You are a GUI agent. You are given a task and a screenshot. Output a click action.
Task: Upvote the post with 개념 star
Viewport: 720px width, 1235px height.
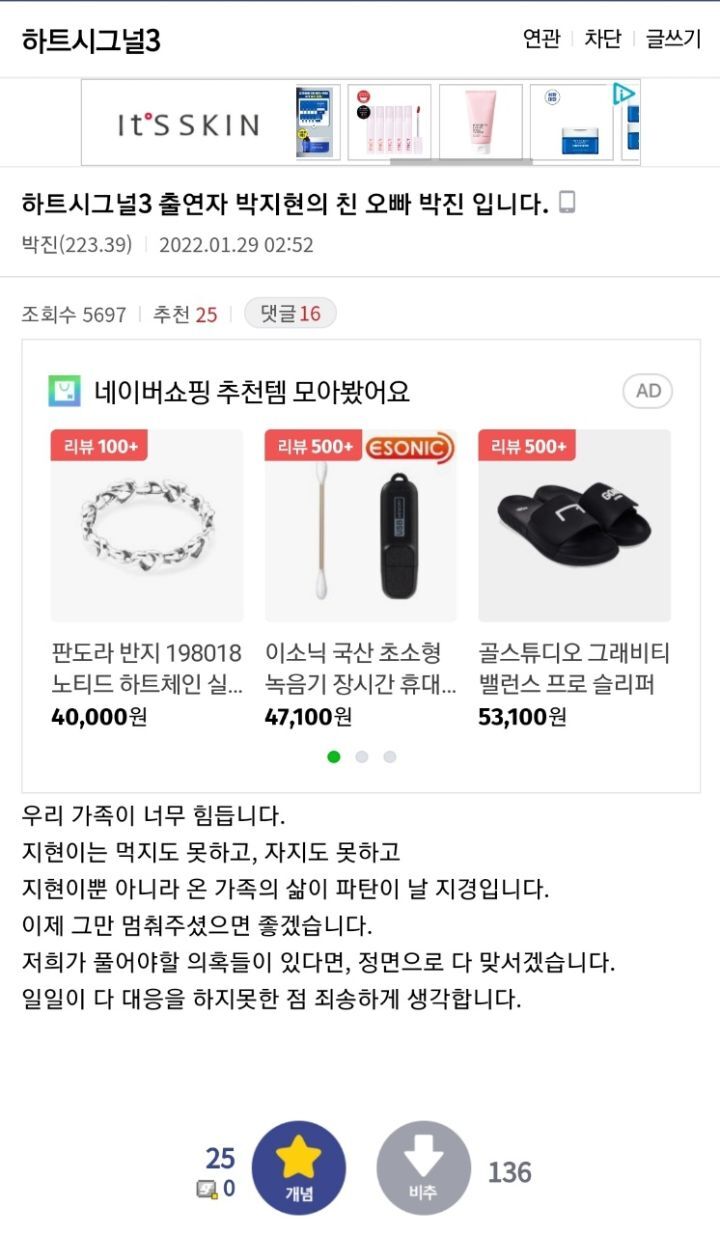pyautogui.click(x=299, y=1168)
